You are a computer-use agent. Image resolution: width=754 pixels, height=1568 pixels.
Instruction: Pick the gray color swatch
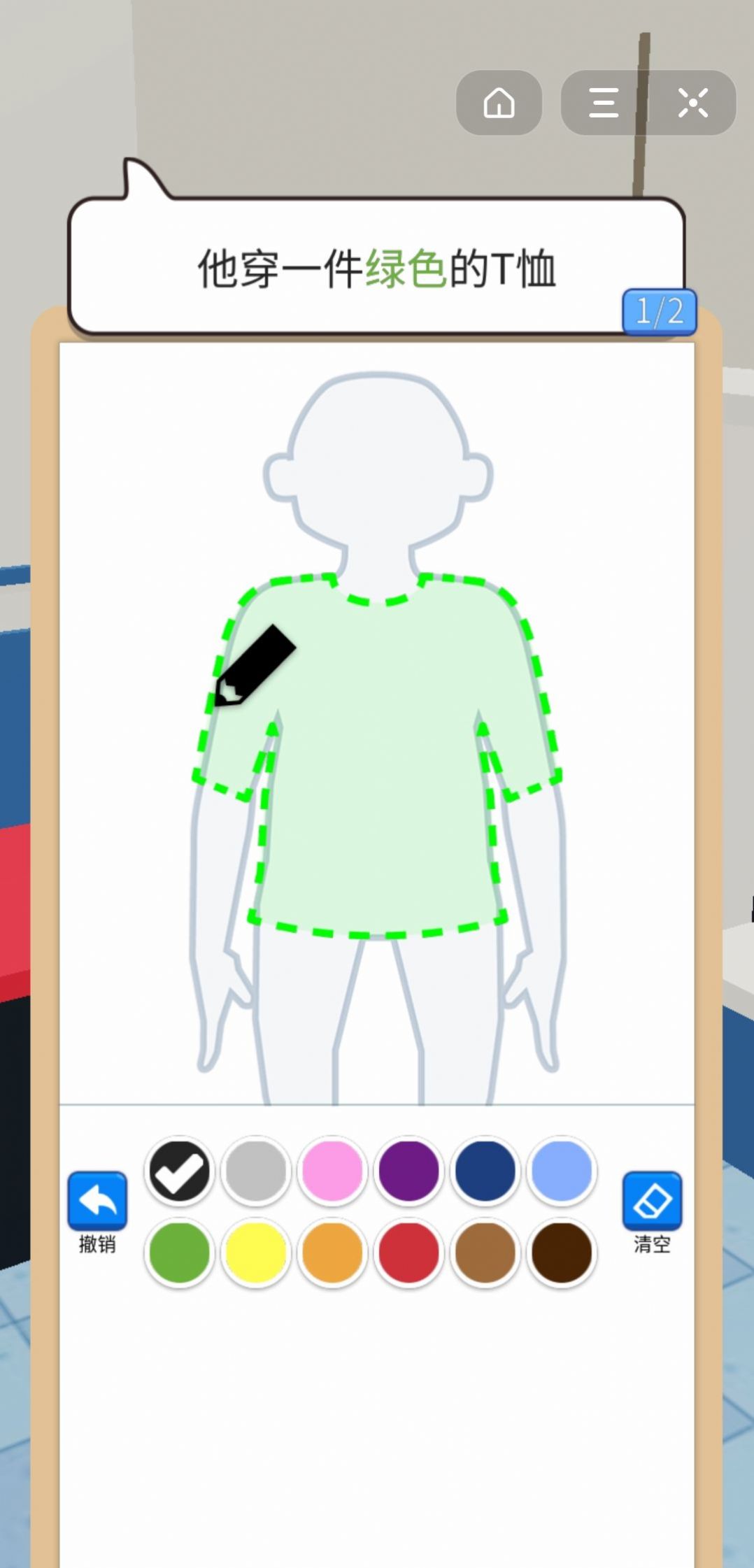(256, 1170)
